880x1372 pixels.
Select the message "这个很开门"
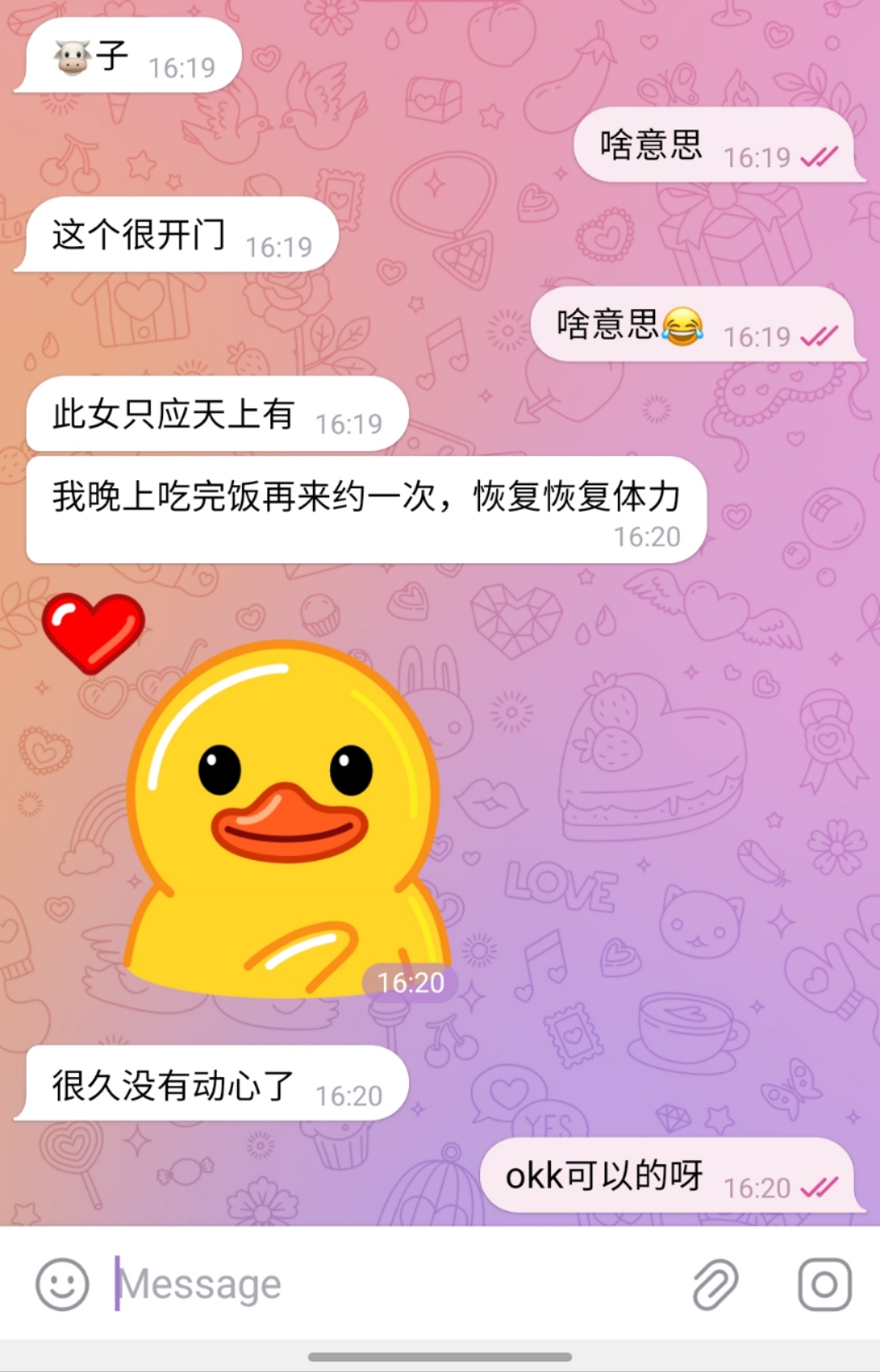[139, 235]
